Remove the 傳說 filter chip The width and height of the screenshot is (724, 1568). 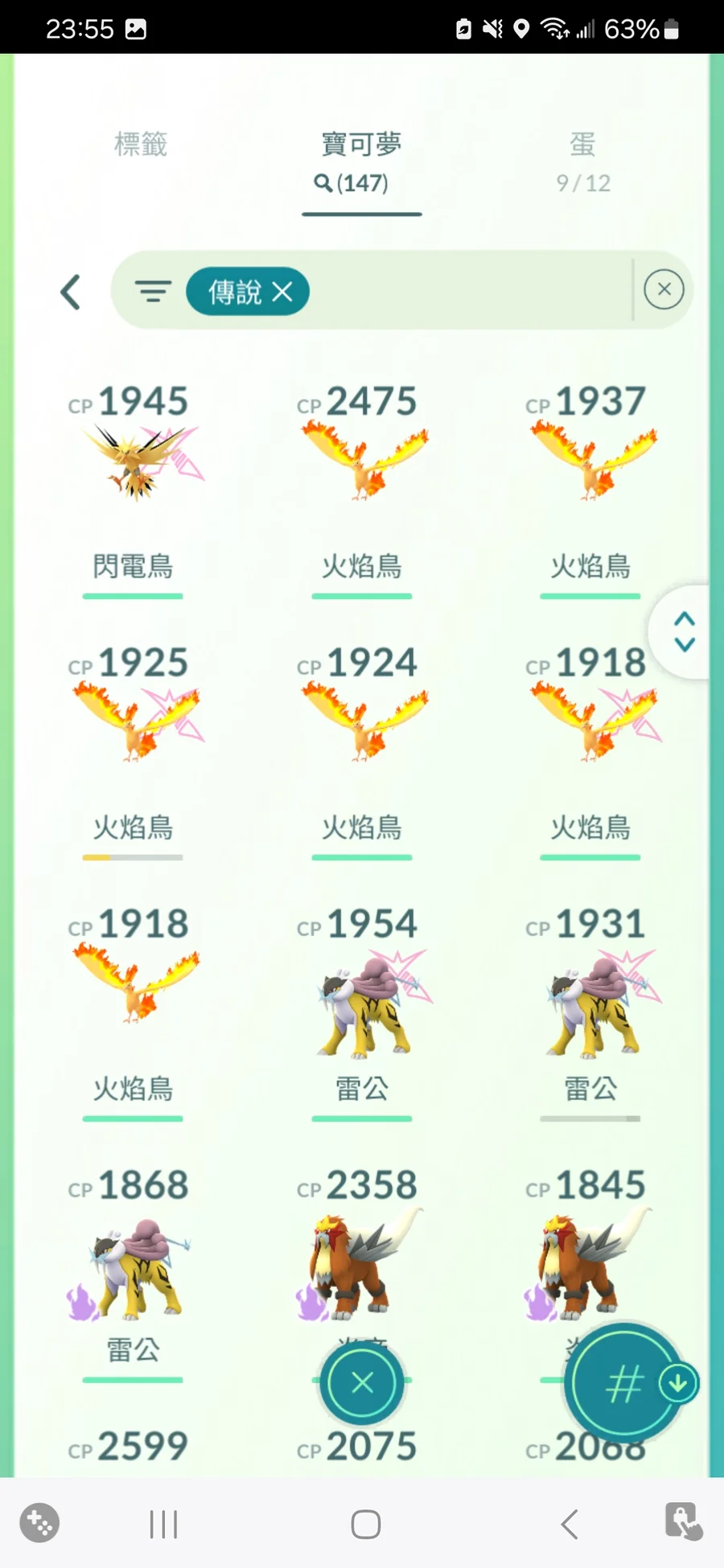click(x=282, y=291)
